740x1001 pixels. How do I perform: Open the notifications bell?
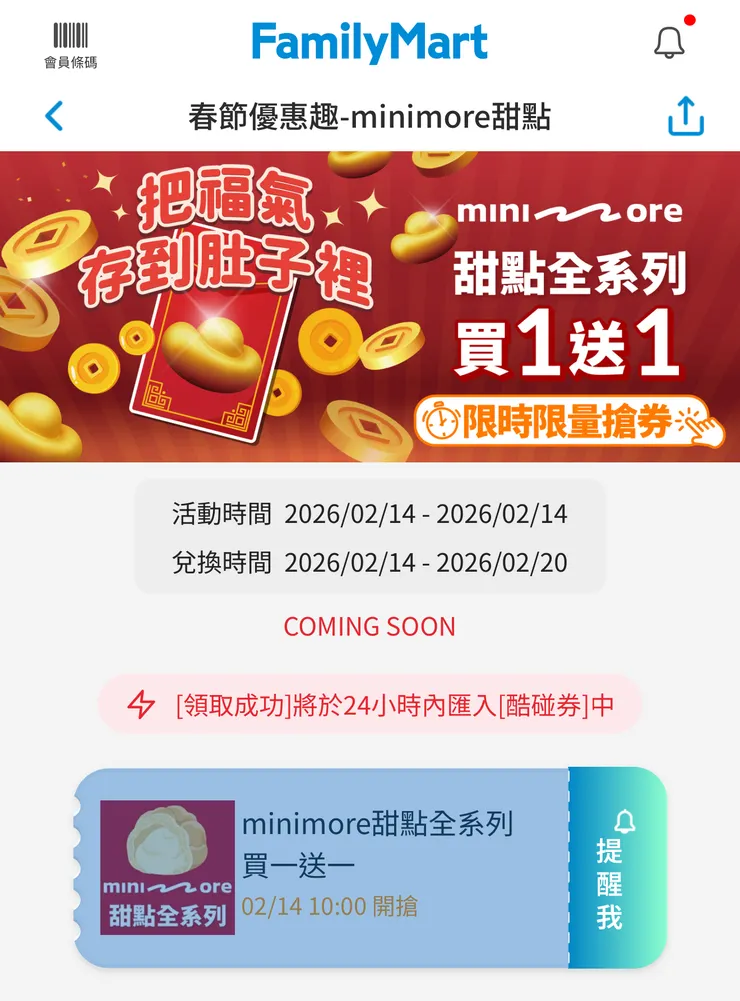pyautogui.click(x=670, y=42)
